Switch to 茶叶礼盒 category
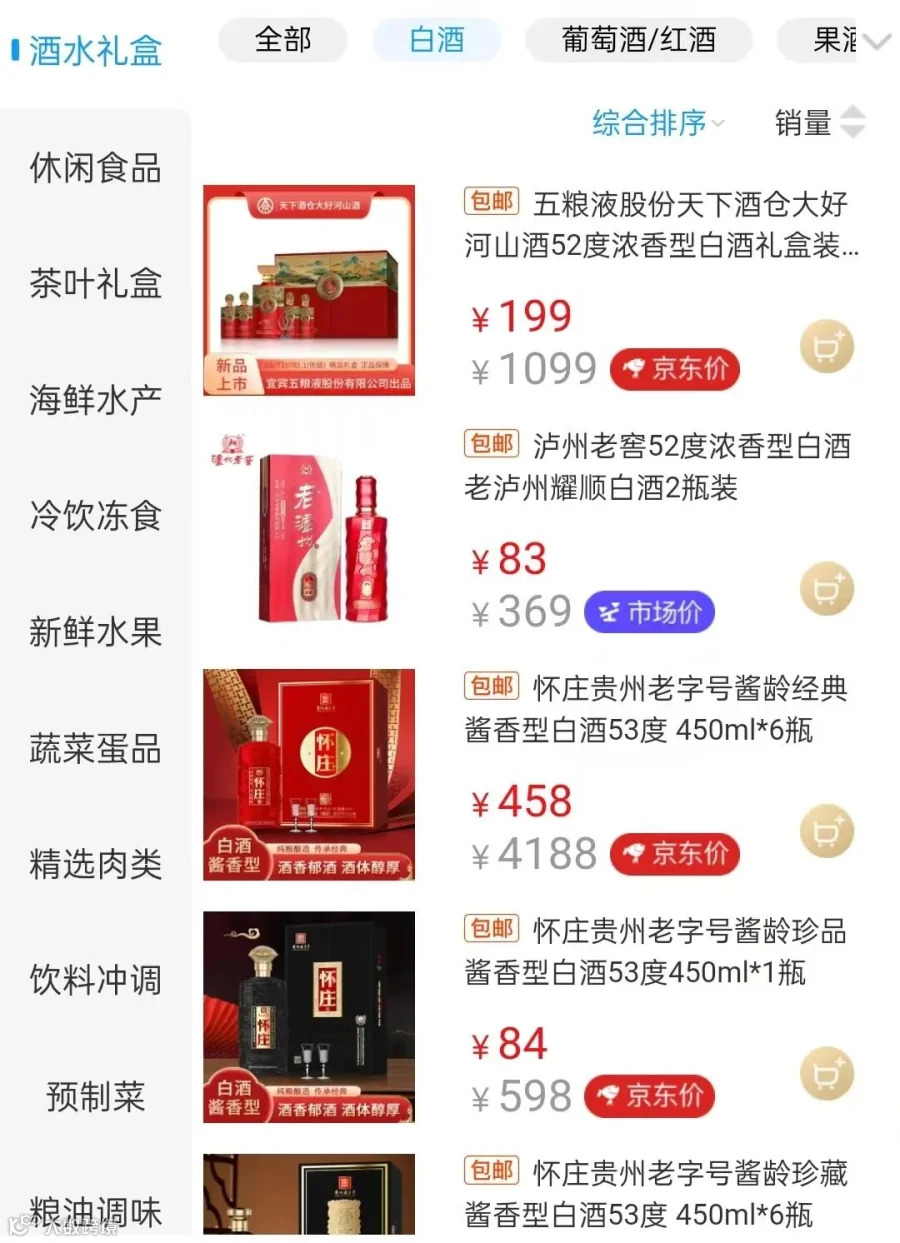Viewport: 900px width, 1243px height. pyautogui.click(x=95, y=284)
